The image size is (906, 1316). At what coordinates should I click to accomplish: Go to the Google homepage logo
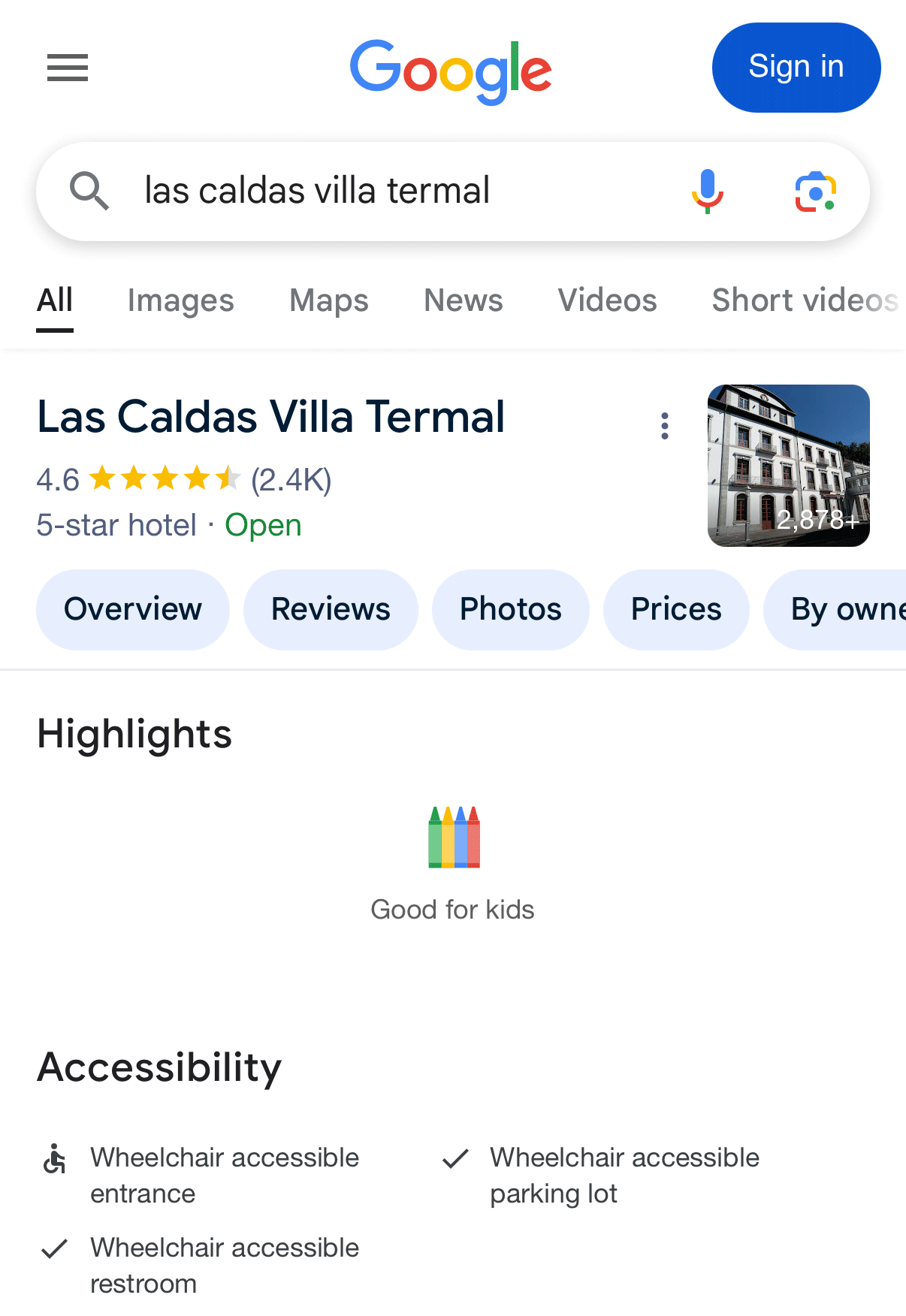click(451, 70)
